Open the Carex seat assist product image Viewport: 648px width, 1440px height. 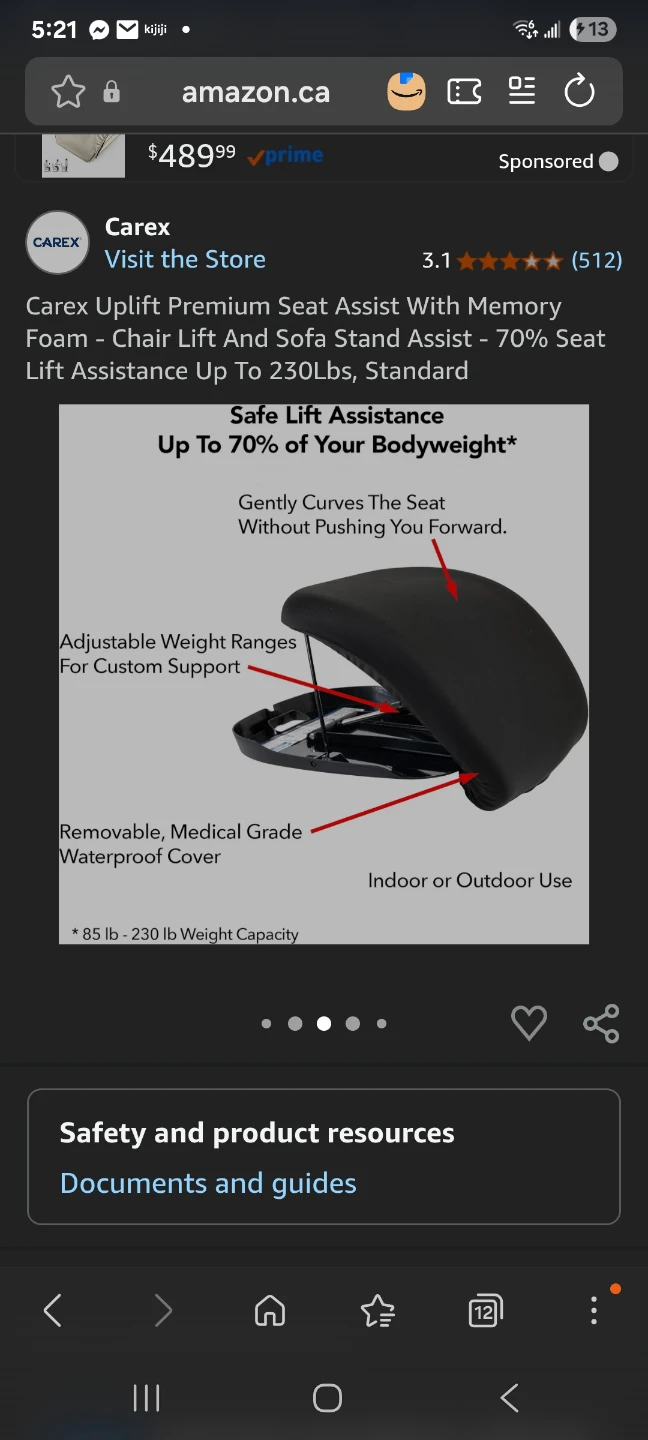[324, 674]
